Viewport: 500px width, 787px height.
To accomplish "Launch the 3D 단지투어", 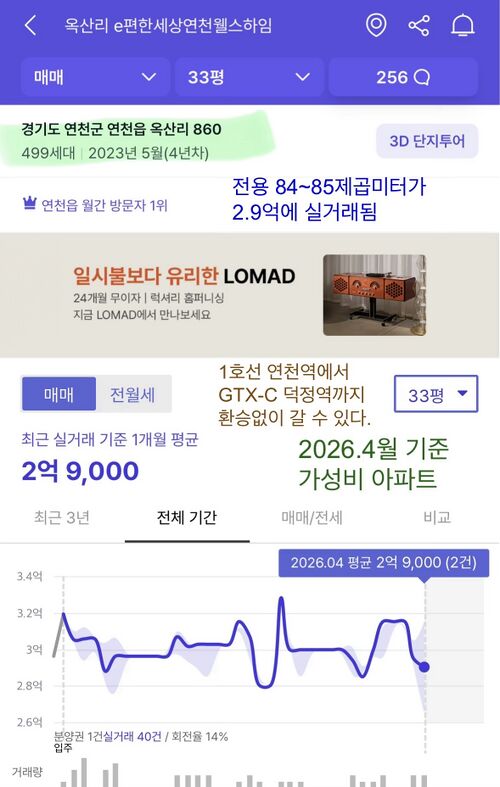I will tap(427, 141).
